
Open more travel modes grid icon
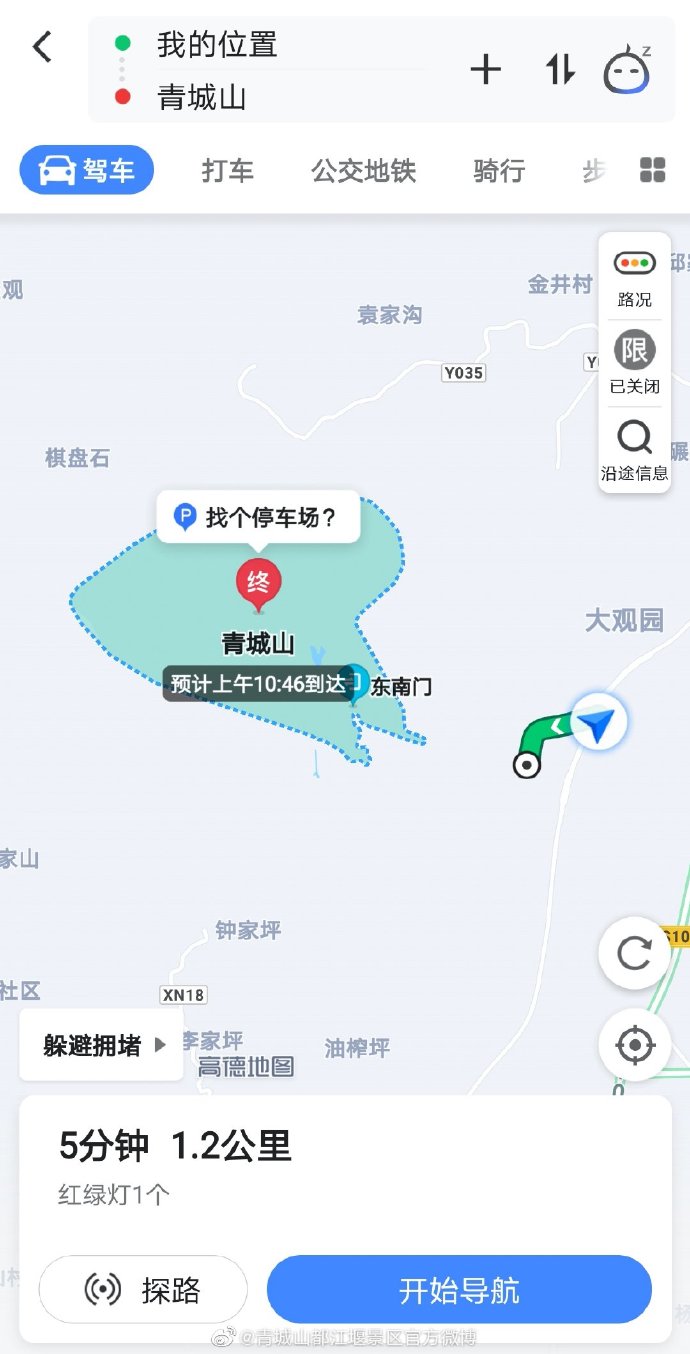point(652,170)
